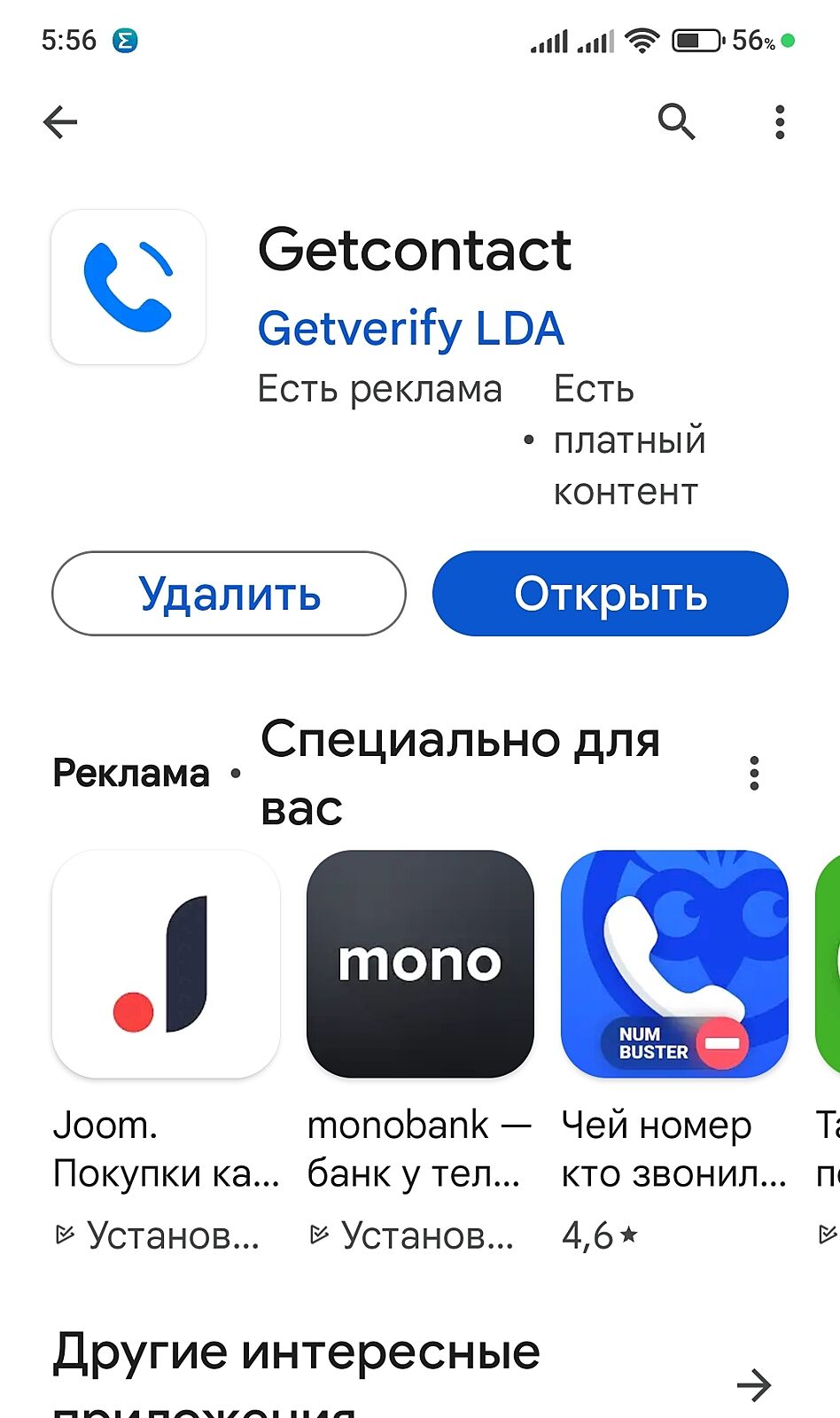
Task: Open the NumBuster Чей номер app card
Action: tap(674, 964)
